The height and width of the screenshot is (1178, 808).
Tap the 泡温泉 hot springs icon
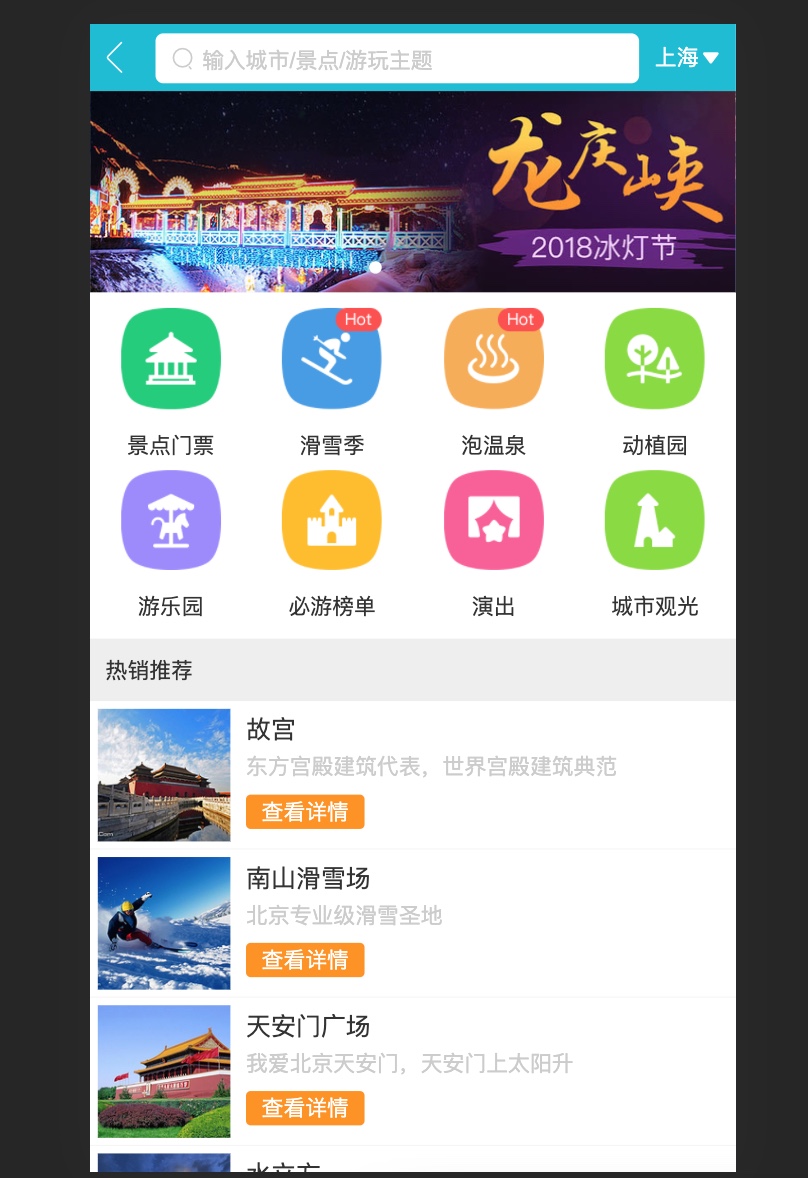493,358
